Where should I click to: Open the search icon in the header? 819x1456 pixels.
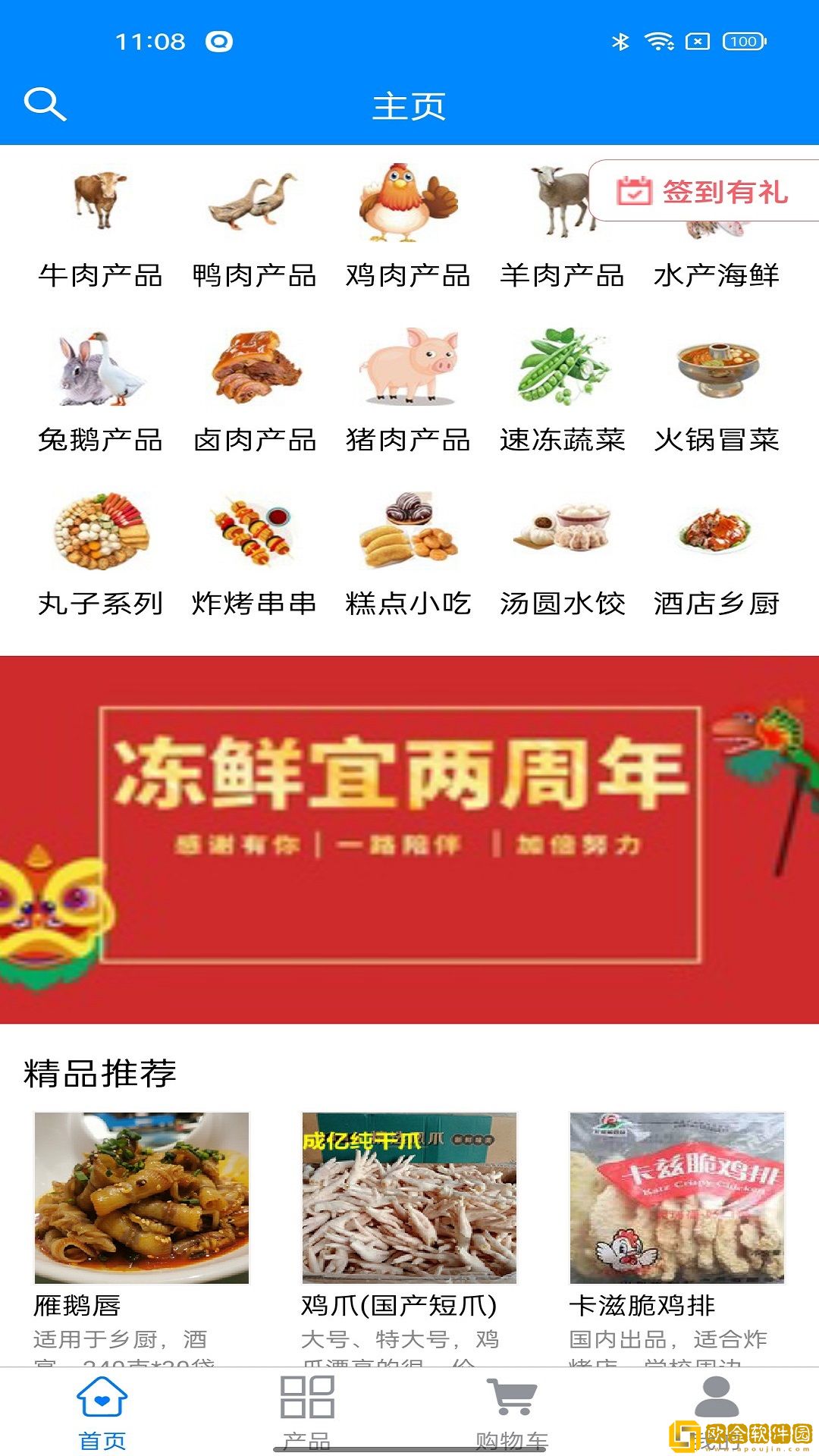[x=45, y=105]
